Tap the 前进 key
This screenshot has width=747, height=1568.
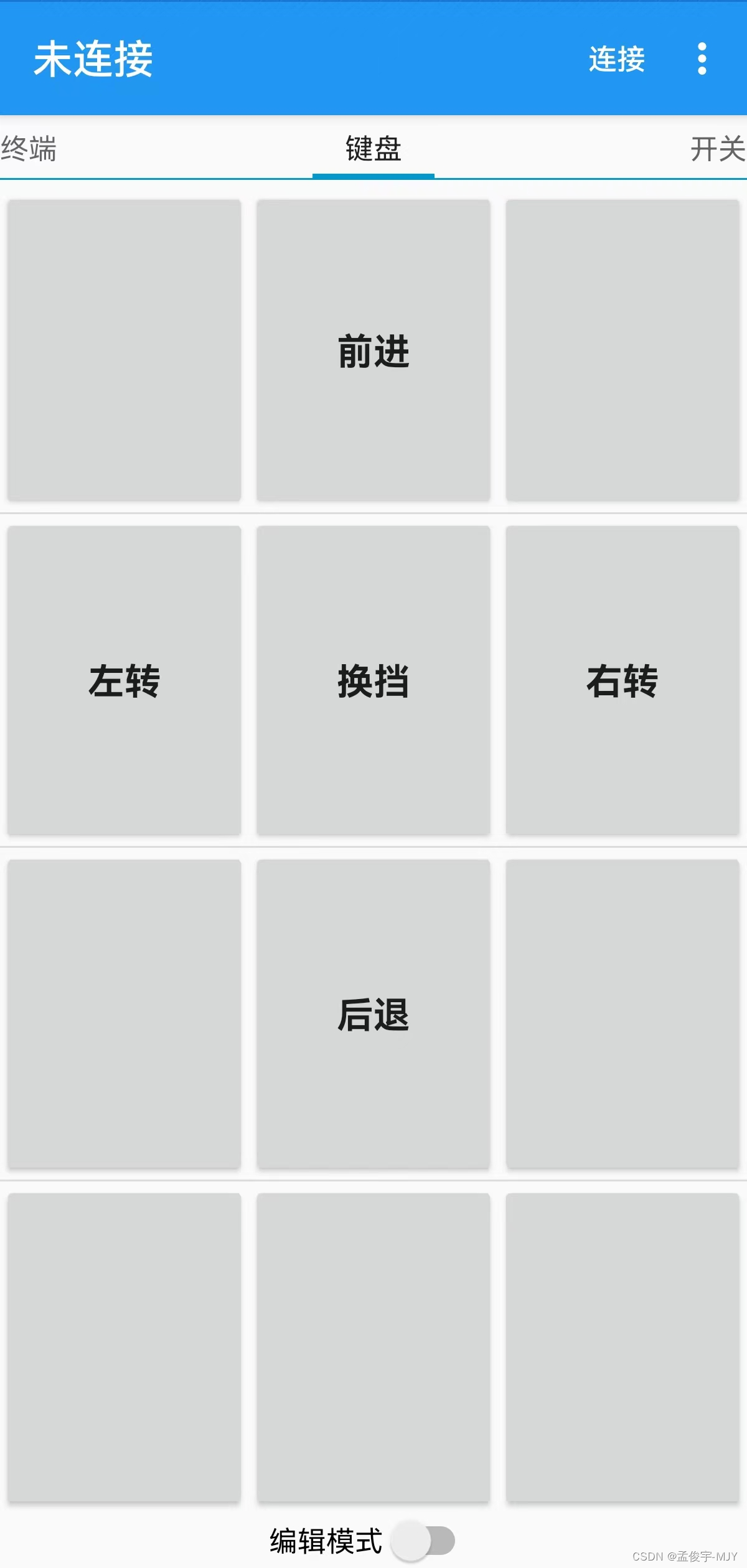(374, 350)
